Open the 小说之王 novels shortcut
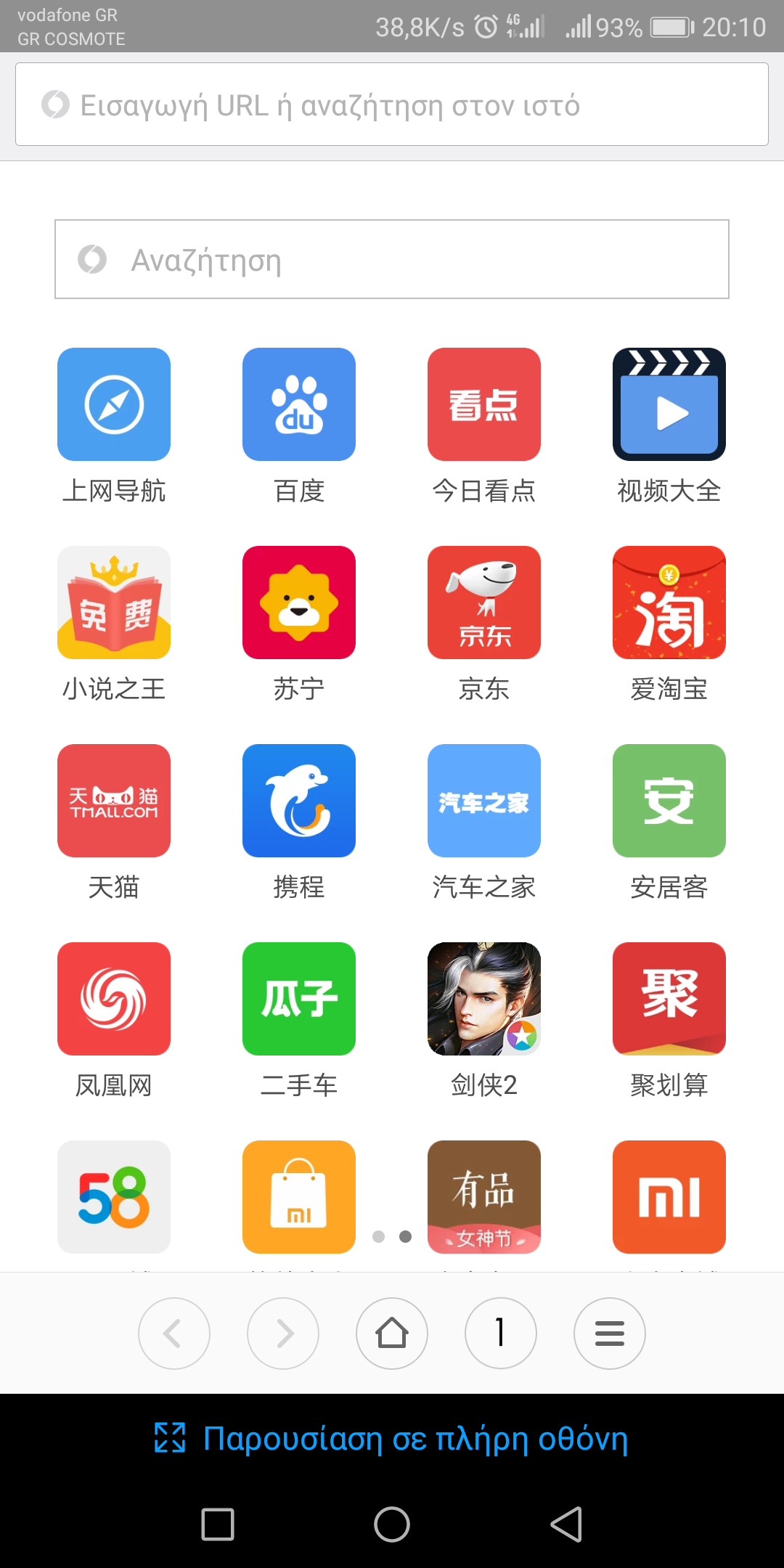Viewport: 784px width, 1568px height. [x=114, y=603]
